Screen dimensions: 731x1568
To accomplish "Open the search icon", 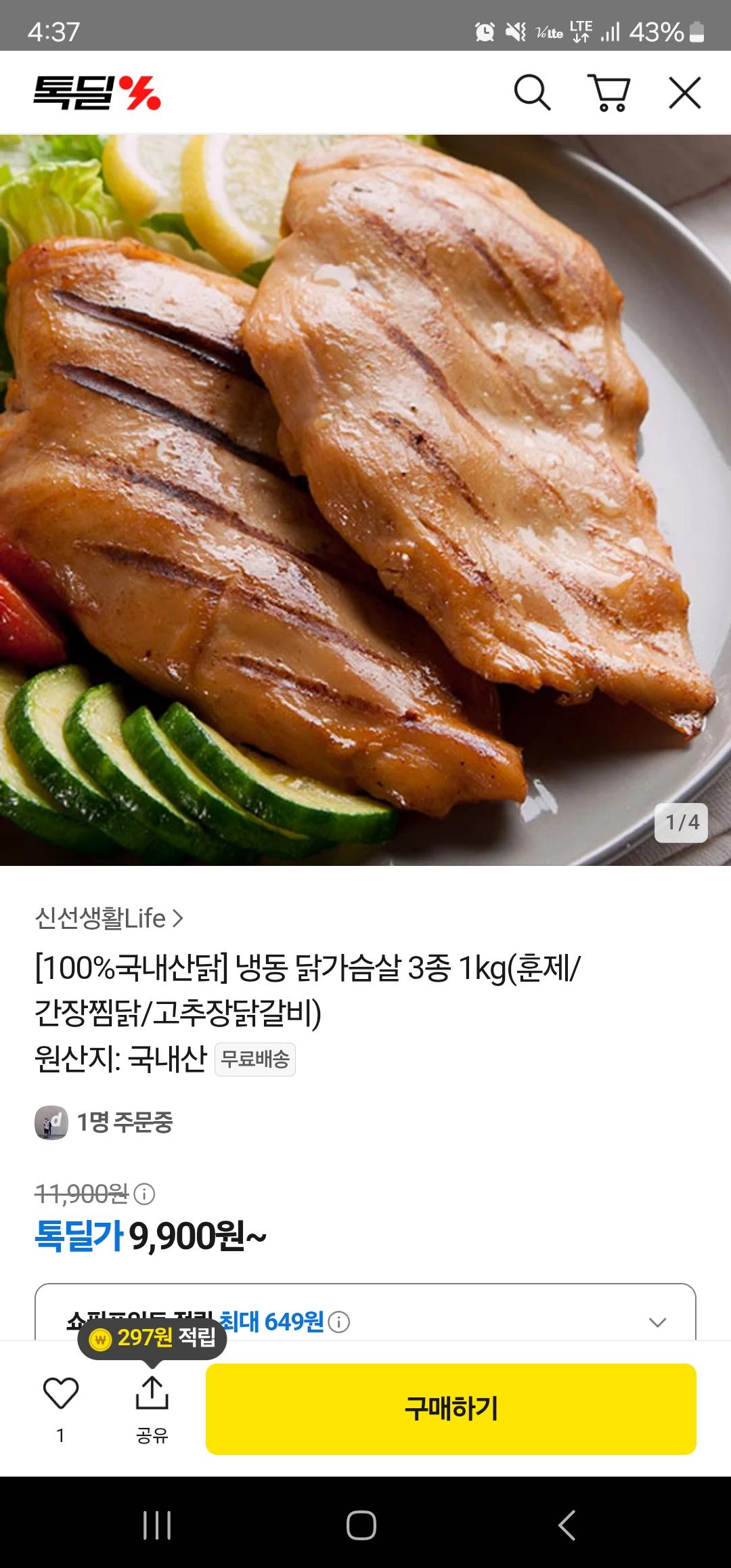I will 533,93.
